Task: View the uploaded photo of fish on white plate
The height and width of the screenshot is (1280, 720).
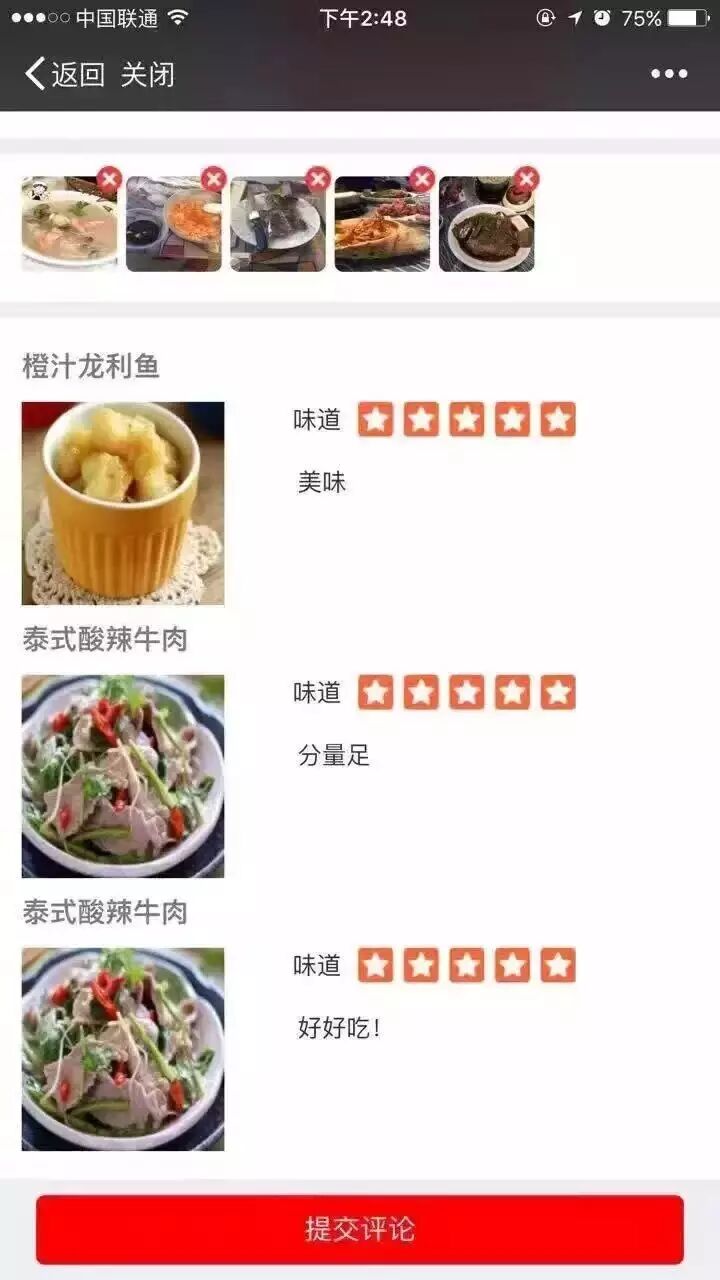Action: tap(278, 225)
